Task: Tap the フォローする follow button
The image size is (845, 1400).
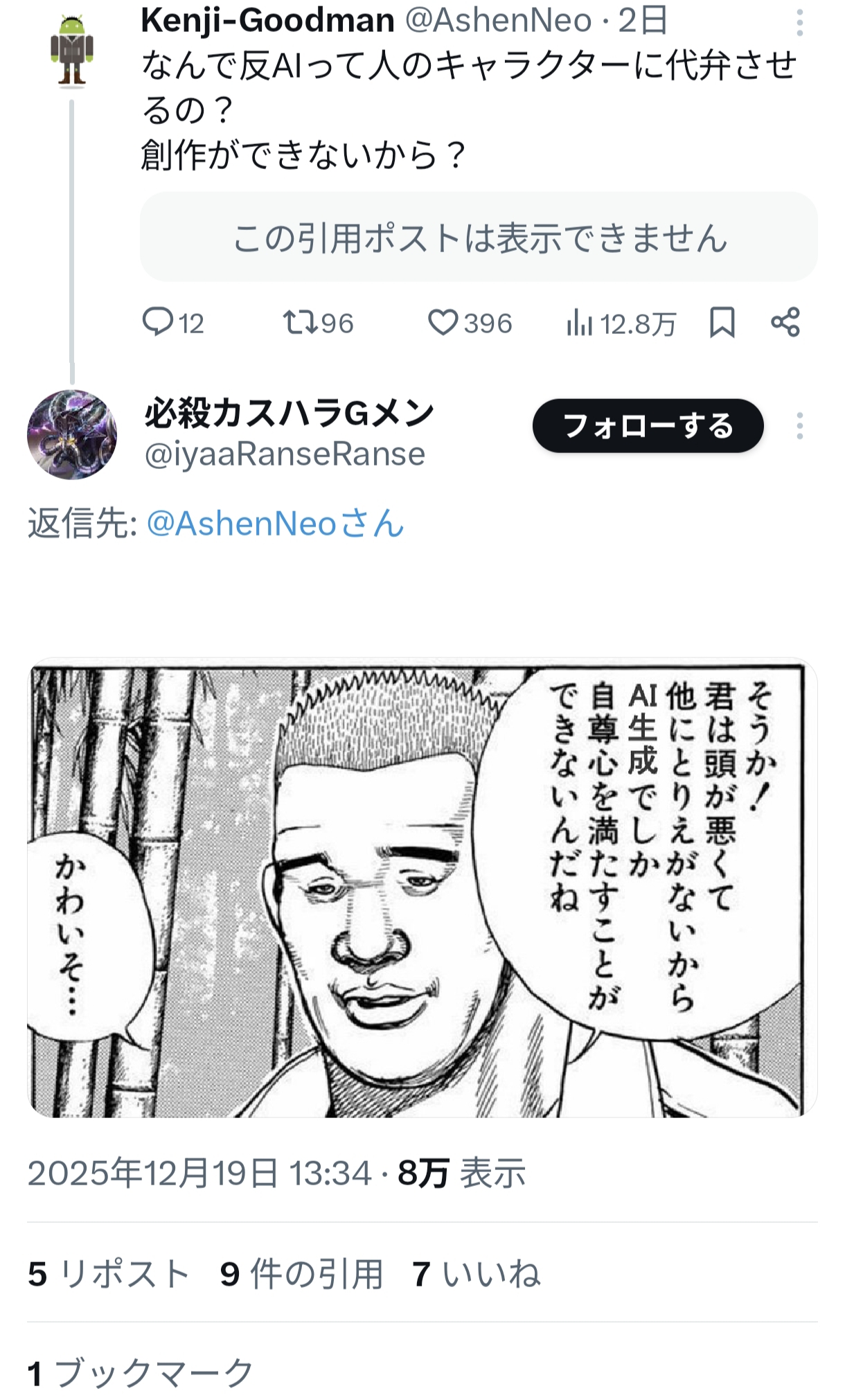Action: [x=648, y=425]
